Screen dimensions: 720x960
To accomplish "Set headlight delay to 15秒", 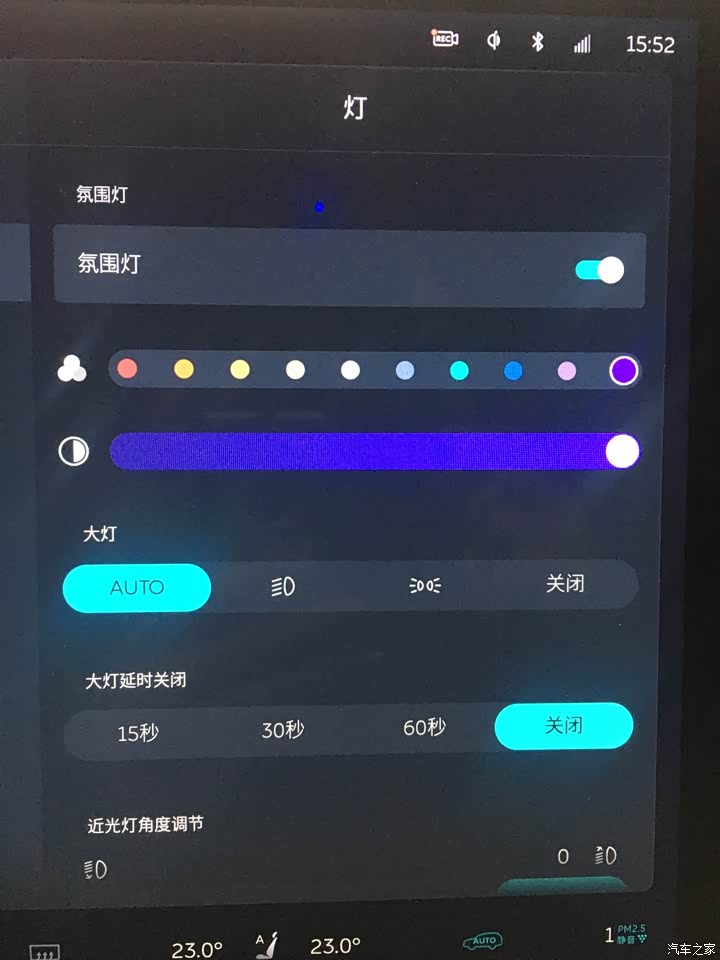I will tap(137, 733).
